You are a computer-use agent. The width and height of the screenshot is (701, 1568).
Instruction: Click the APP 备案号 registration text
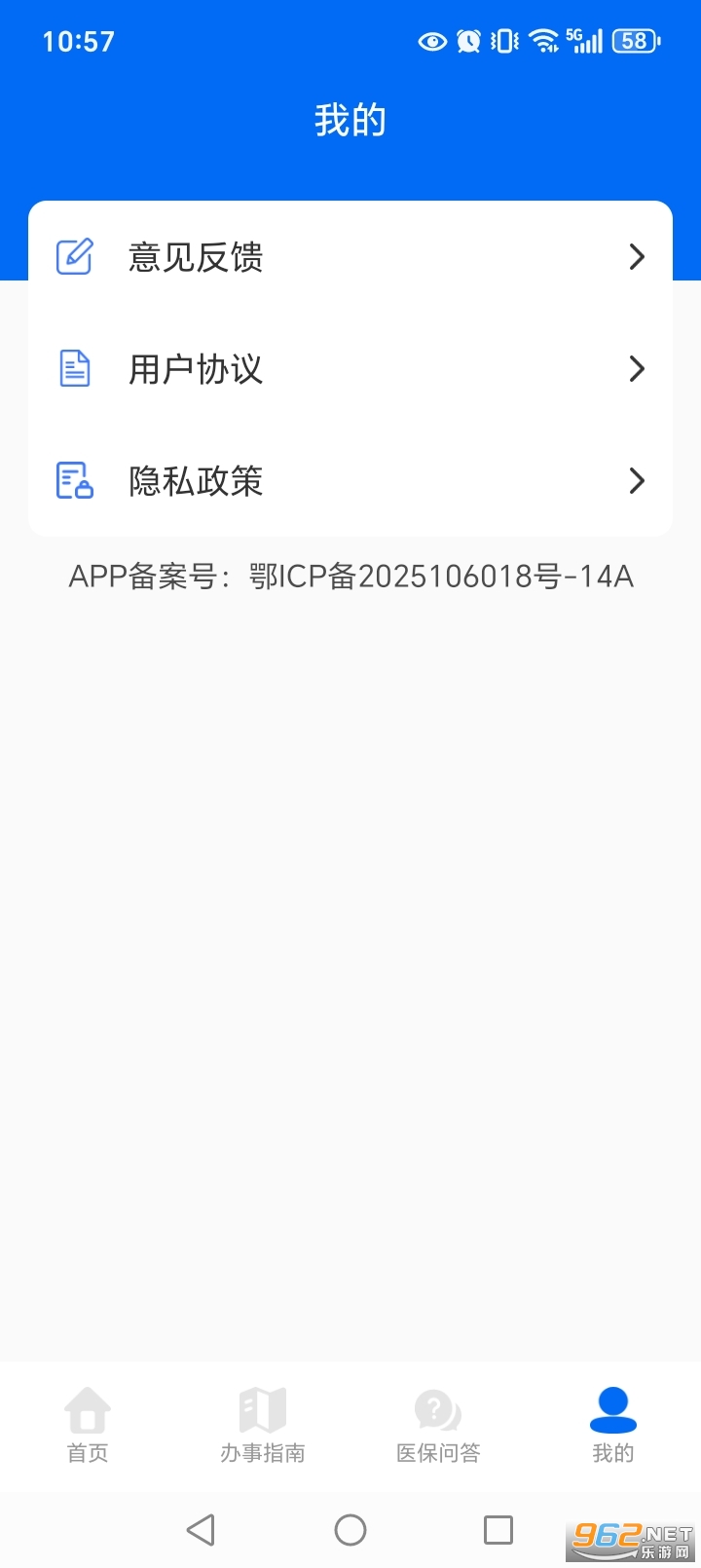(350, 576)
